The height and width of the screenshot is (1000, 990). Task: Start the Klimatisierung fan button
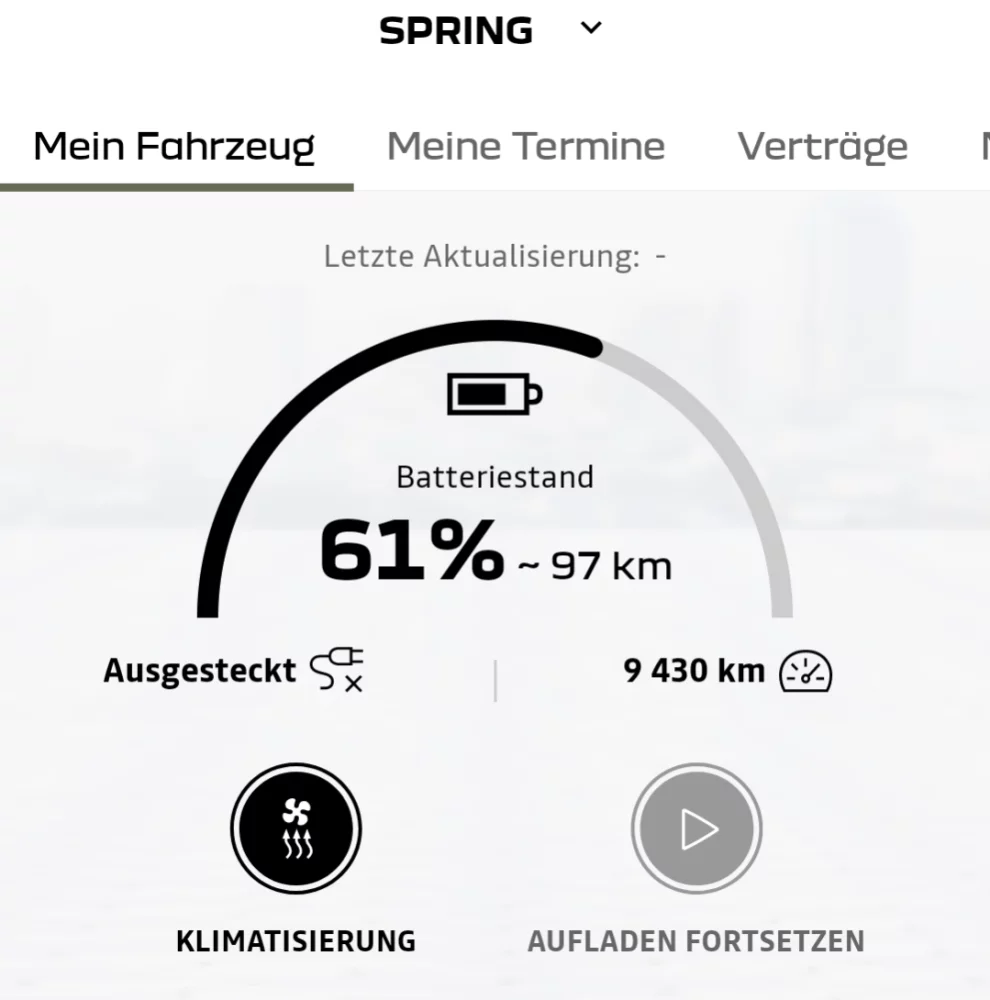296,829
